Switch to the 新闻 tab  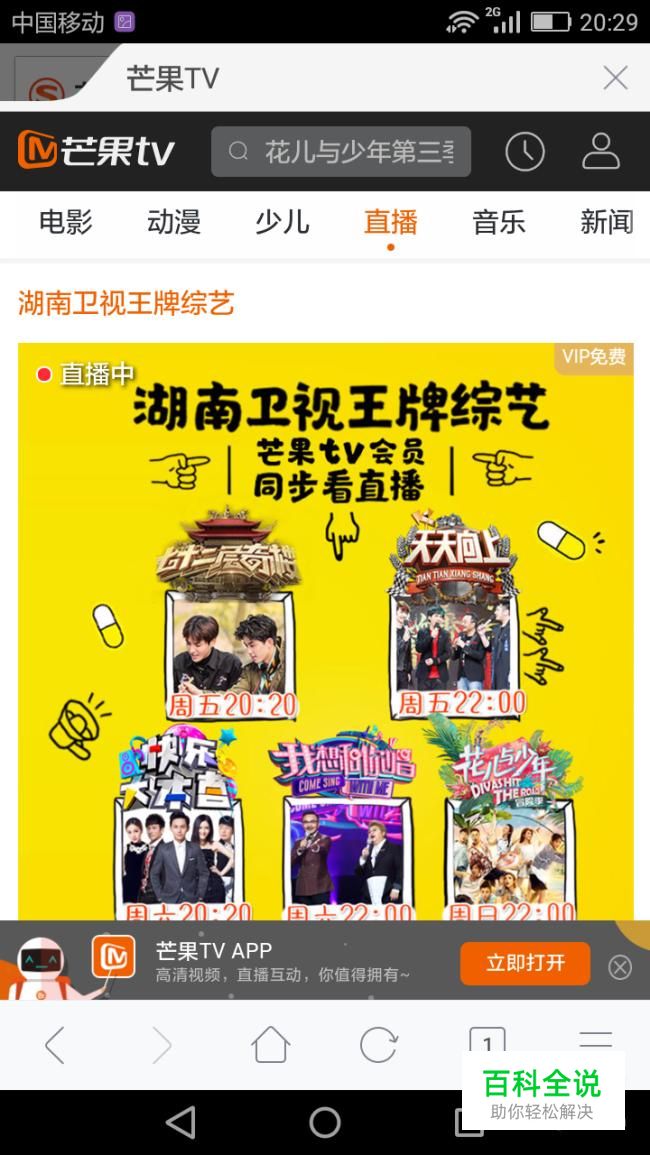click(x=606, y=222)
